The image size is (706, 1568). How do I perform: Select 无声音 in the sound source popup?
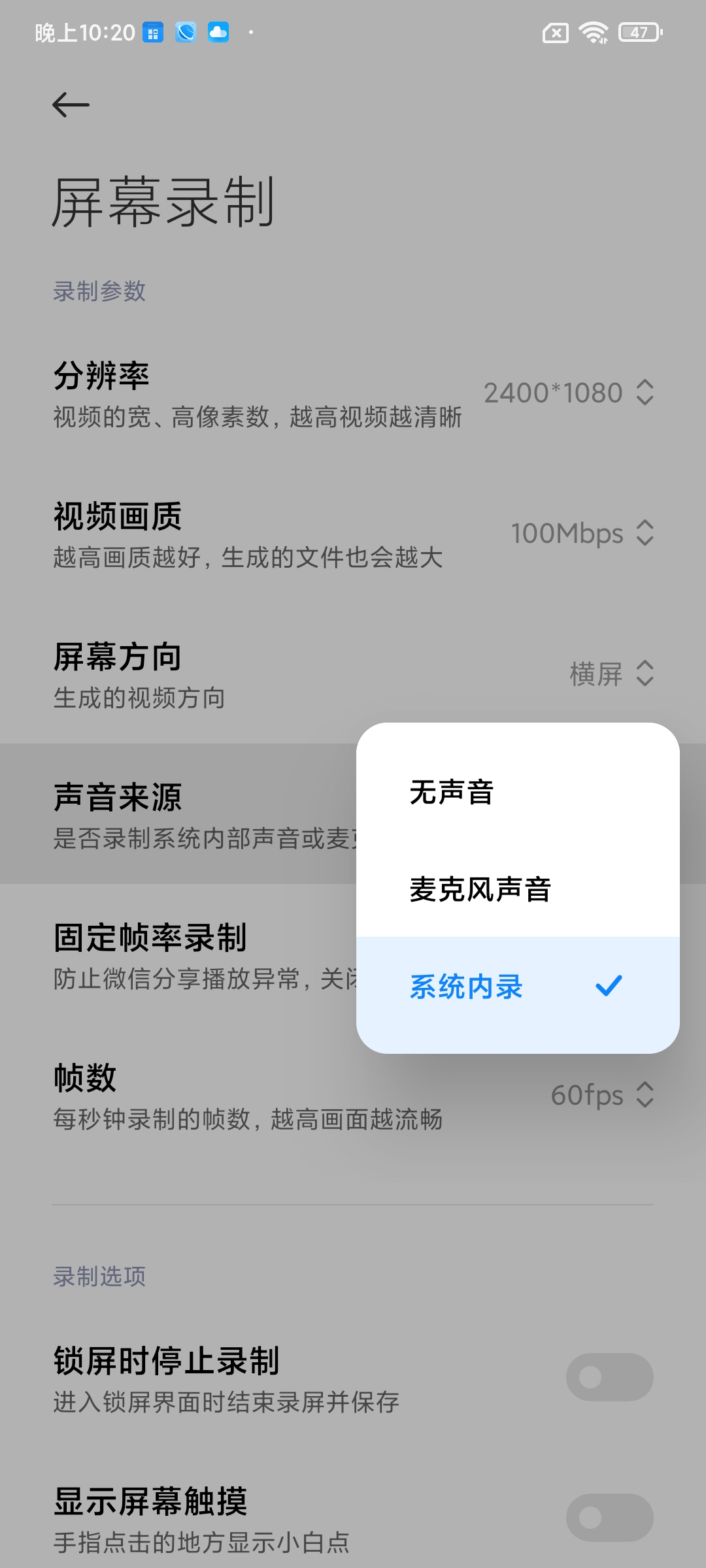click(518, 792)
